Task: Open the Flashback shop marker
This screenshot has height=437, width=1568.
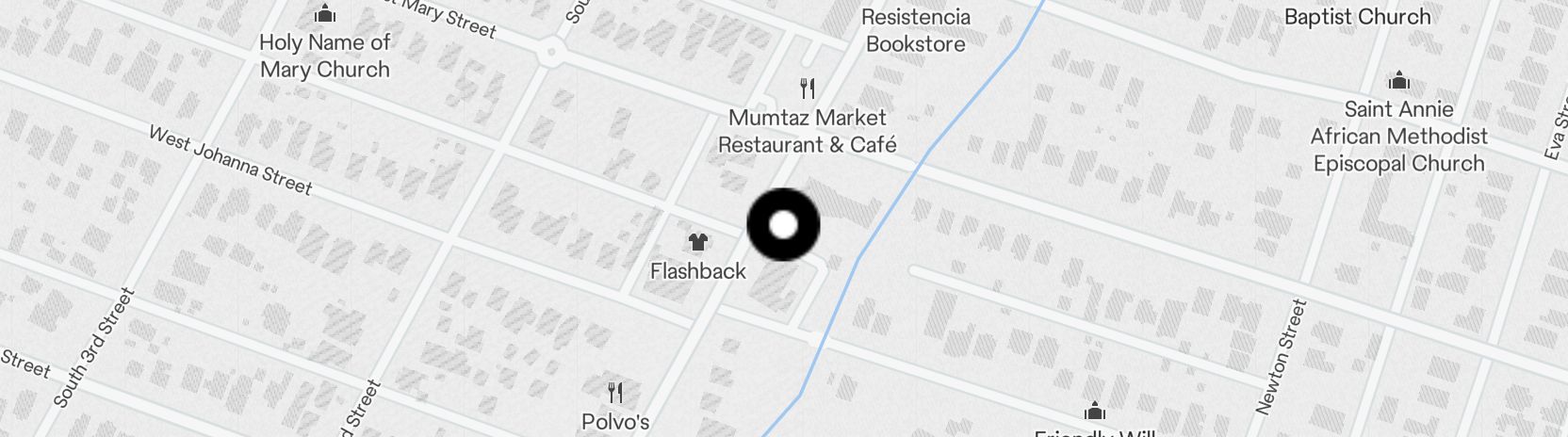Action: pos(697,243)
